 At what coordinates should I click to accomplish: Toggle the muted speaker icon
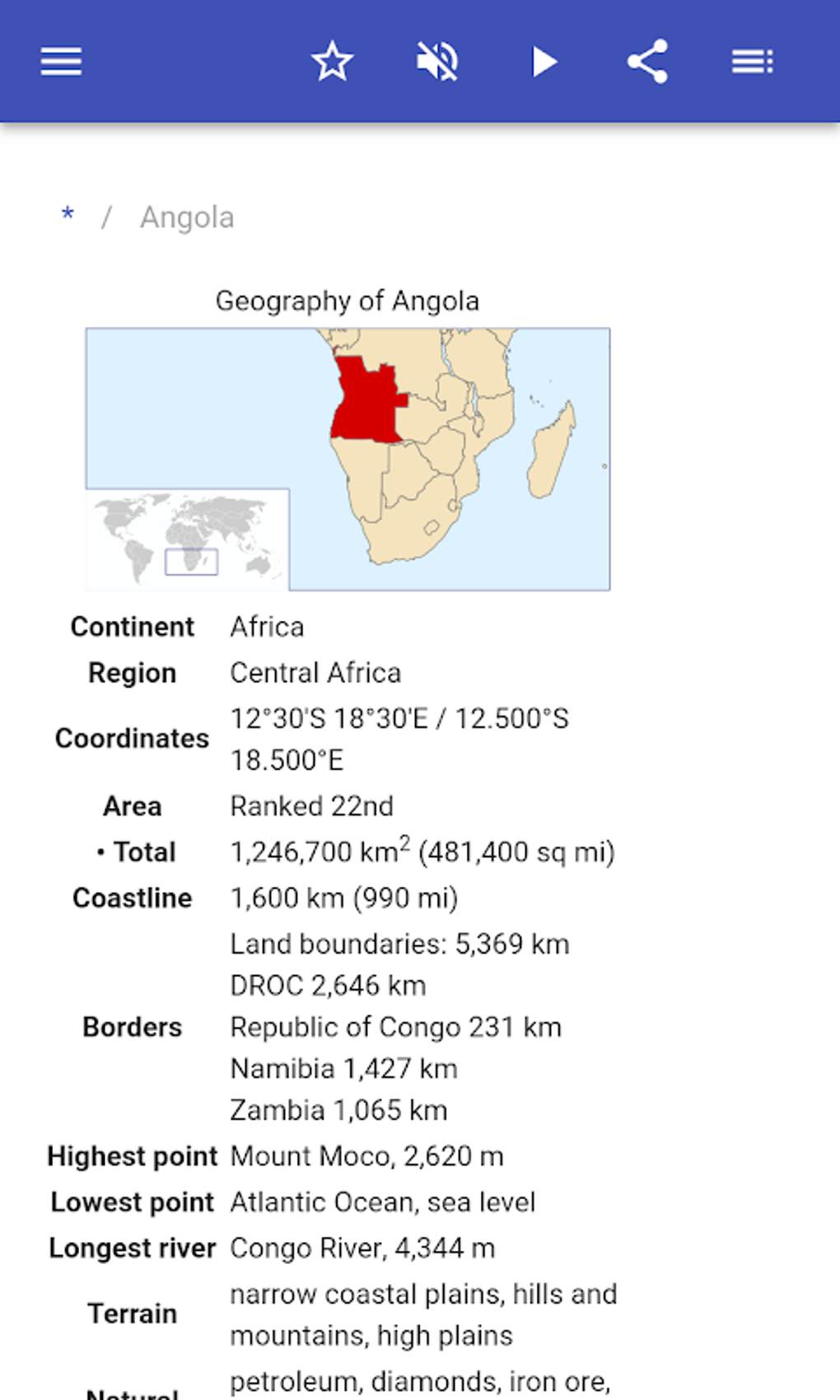point(437,62)
